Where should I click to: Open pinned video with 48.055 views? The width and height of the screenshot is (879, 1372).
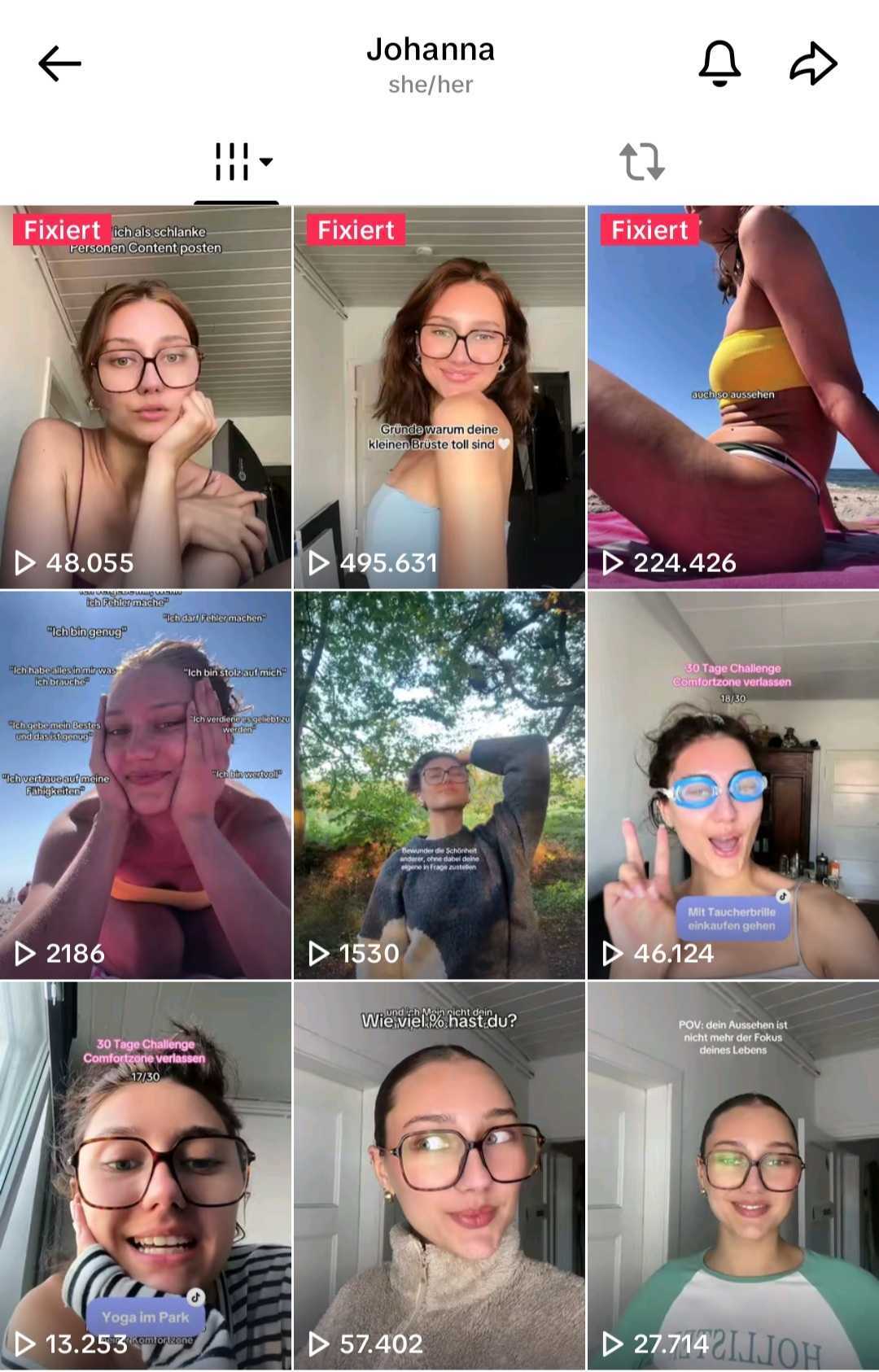pos(146,397)
